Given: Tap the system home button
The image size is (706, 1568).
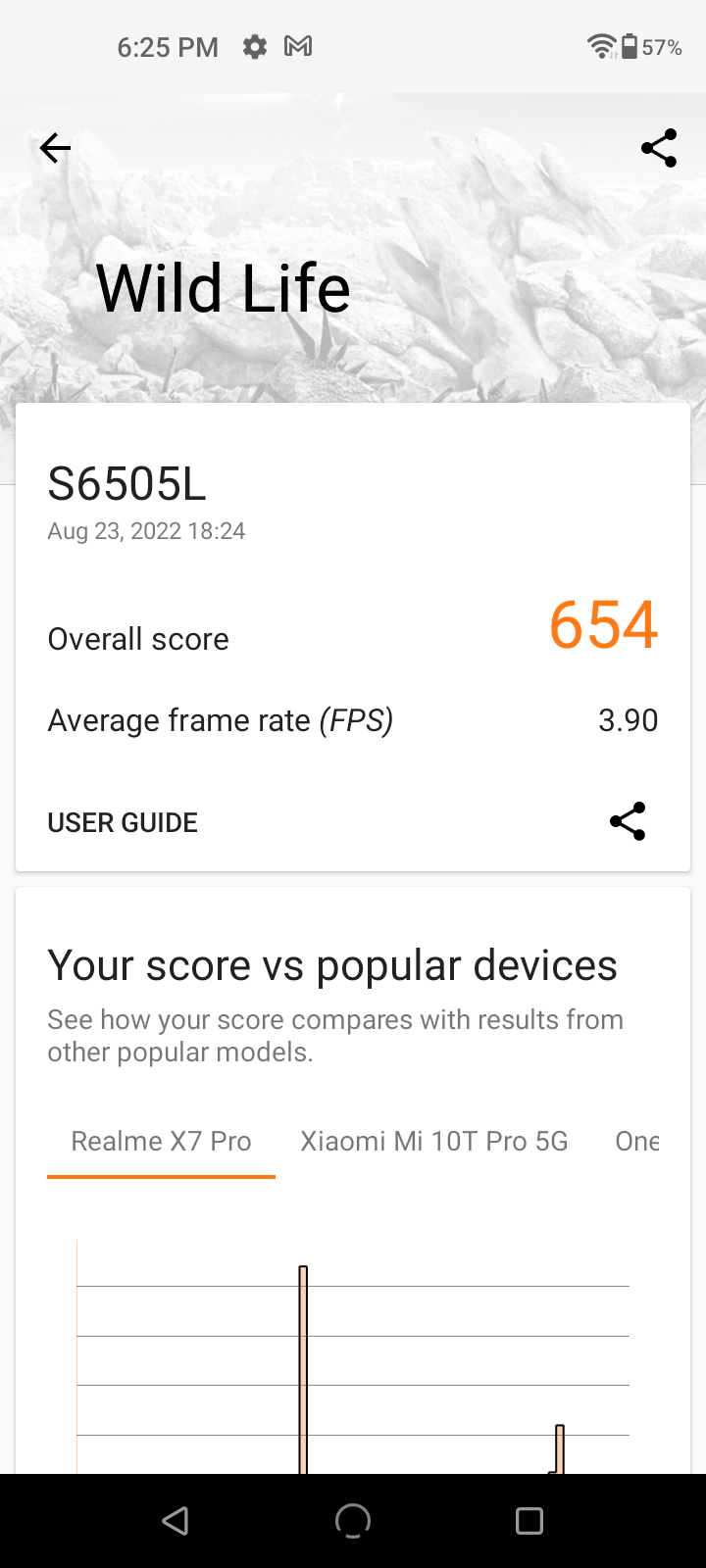Looking at the screenshot, I should coord(353,1520).
